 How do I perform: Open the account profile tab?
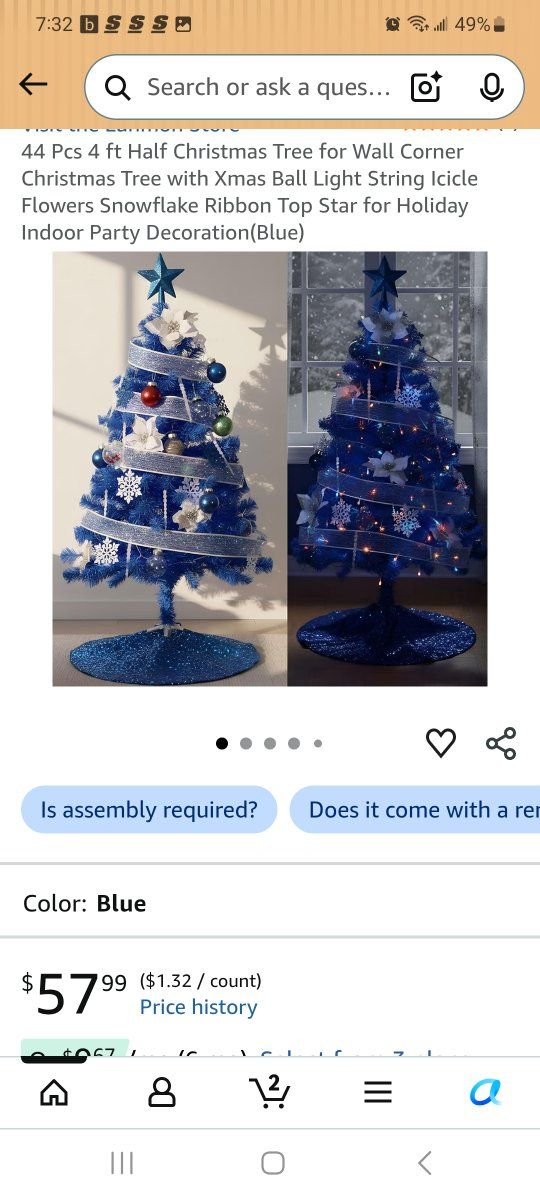coord(161,1093)
